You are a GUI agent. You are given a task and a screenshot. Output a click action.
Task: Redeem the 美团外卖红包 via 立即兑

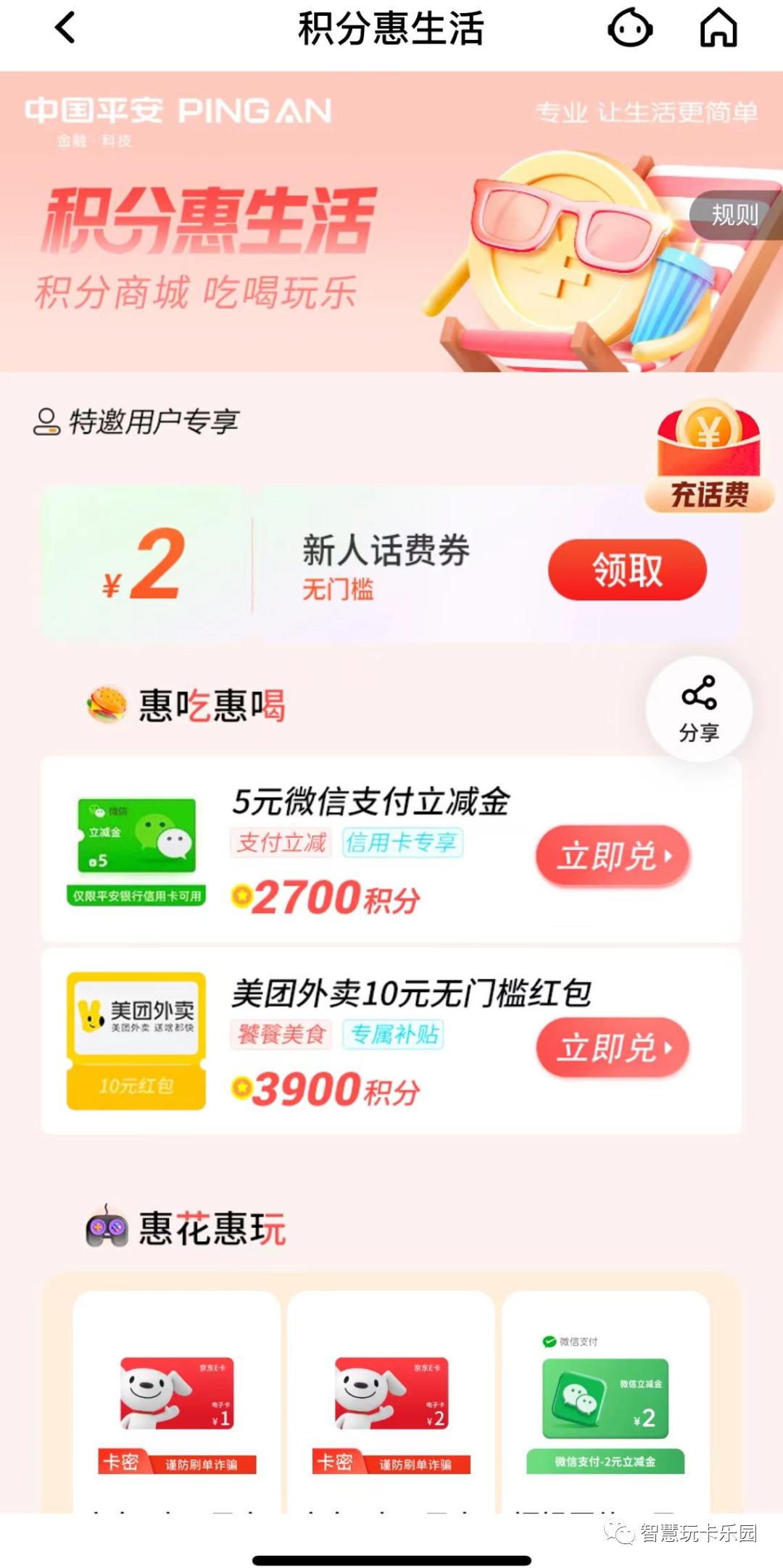[x=613, y=1048]
